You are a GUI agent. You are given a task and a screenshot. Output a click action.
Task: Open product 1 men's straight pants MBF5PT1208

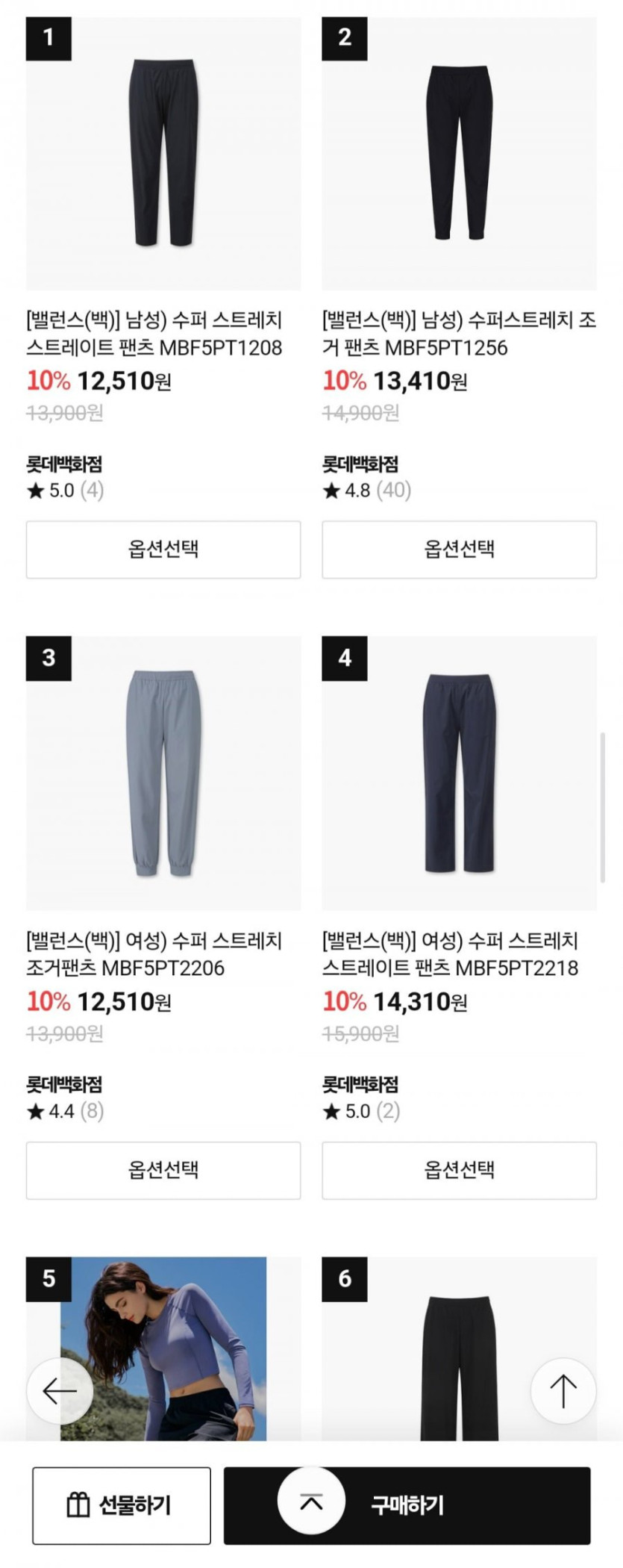click(x=163, y=153)
